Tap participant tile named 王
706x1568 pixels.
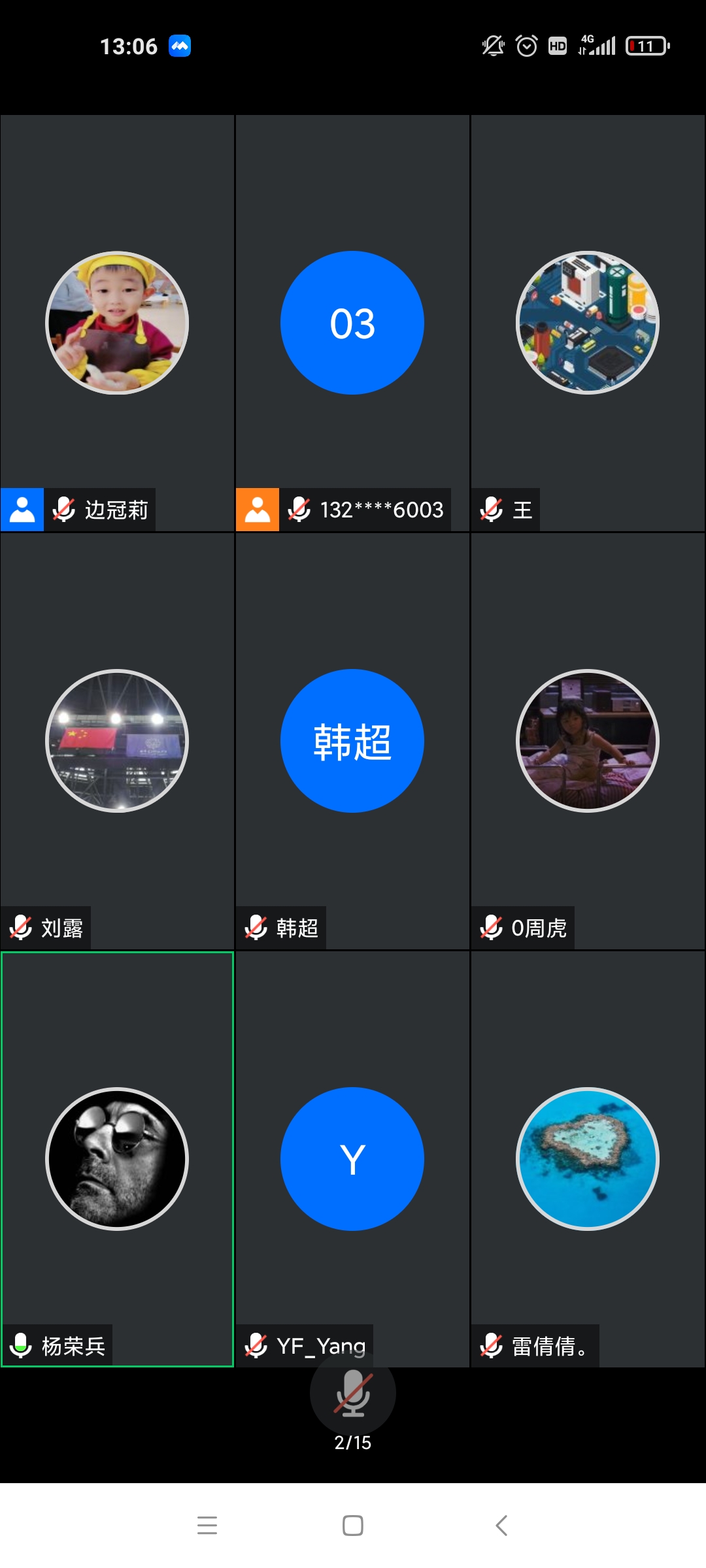pos(588,323)
